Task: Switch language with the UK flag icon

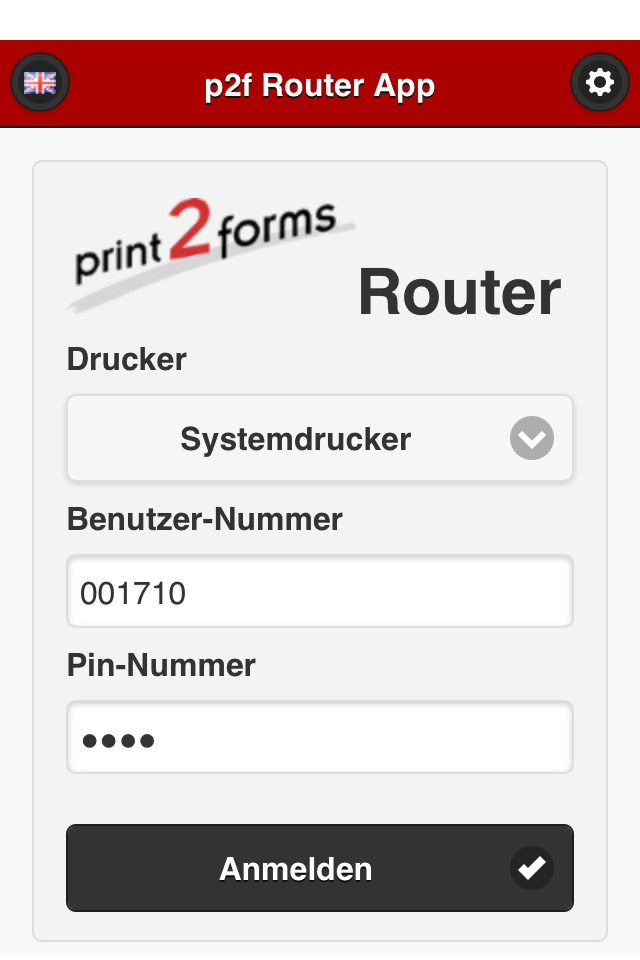Action: click(40, 82)
